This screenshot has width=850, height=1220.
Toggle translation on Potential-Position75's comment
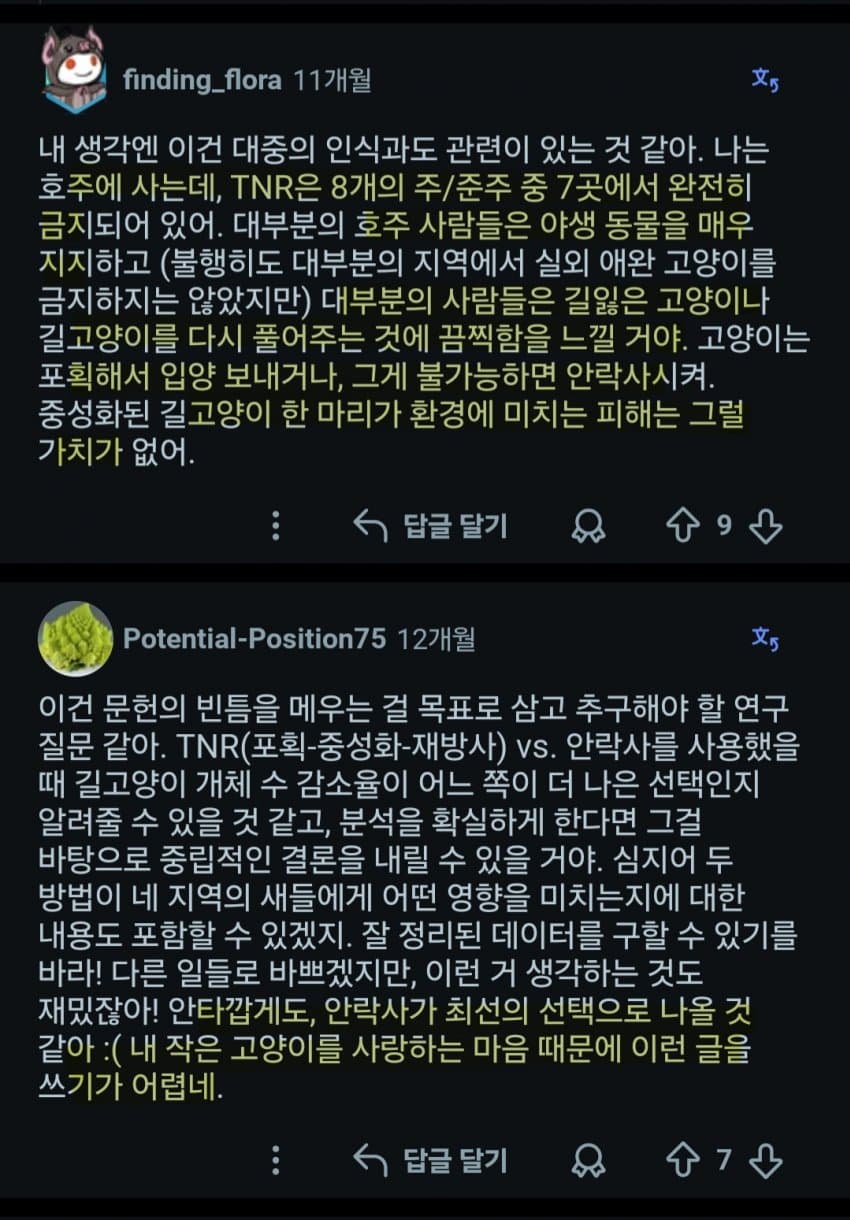coord(765,638)
